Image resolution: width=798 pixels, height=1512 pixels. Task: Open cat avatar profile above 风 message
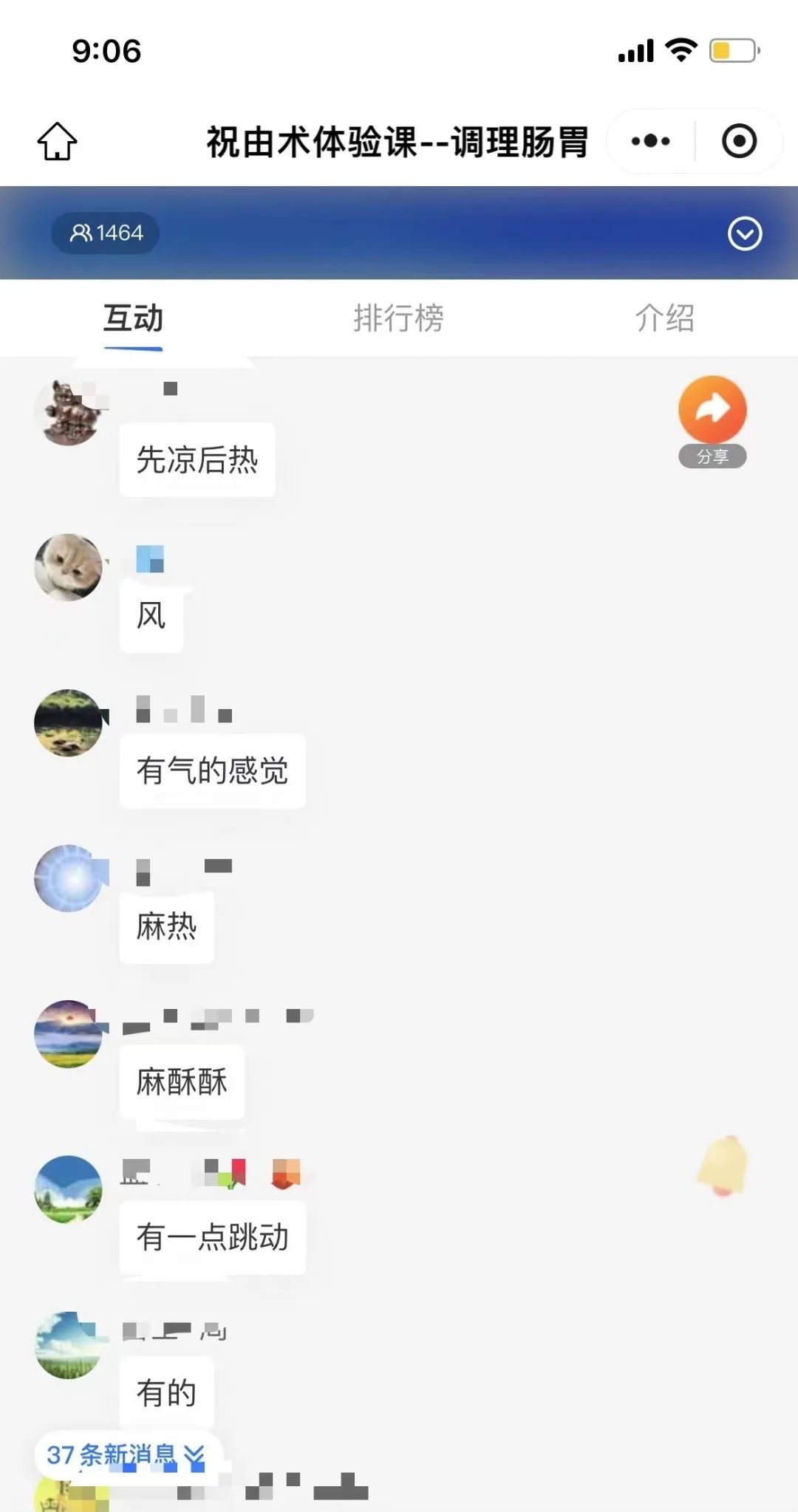(x=68, y=567)
